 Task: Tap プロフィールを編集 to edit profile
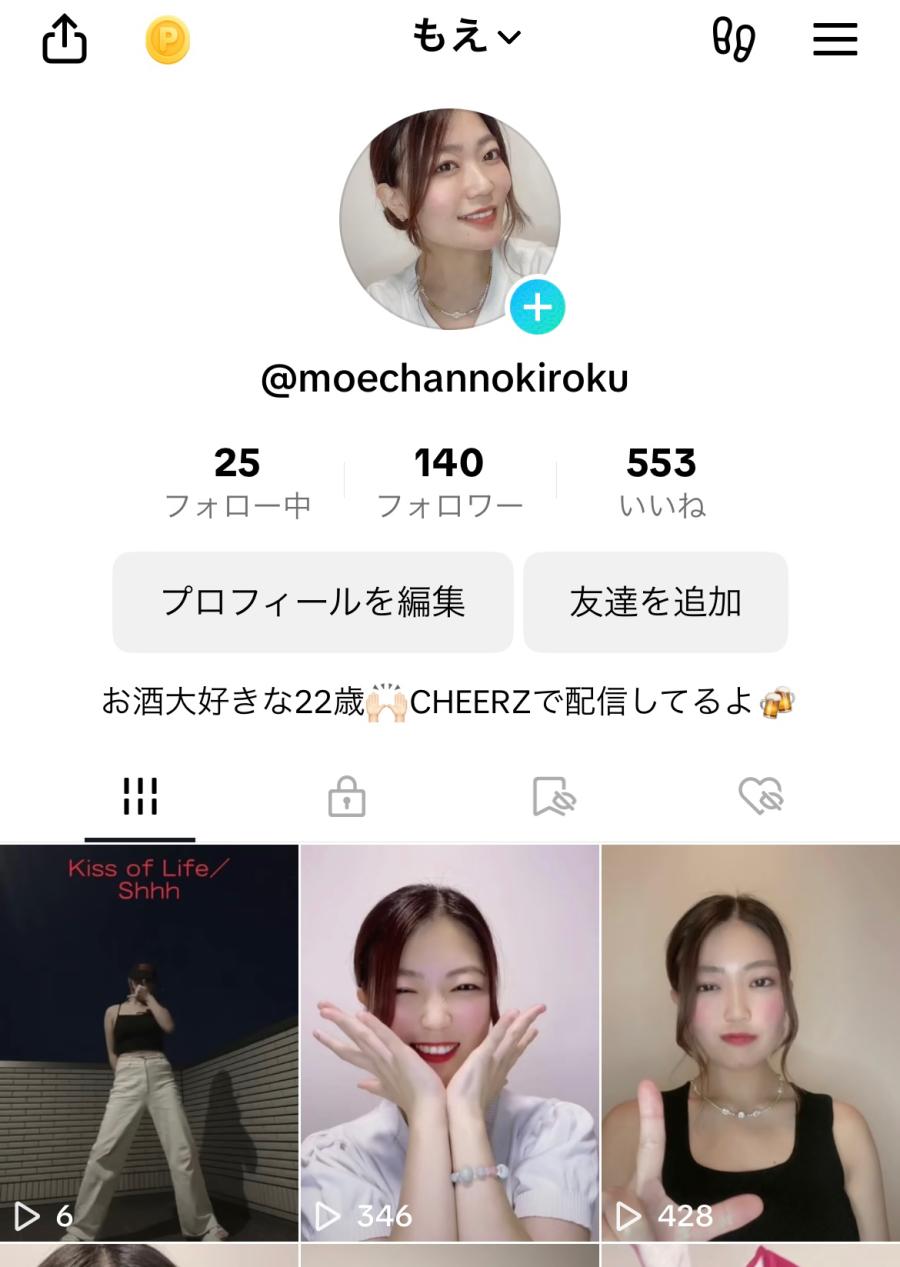click(313, 602)
